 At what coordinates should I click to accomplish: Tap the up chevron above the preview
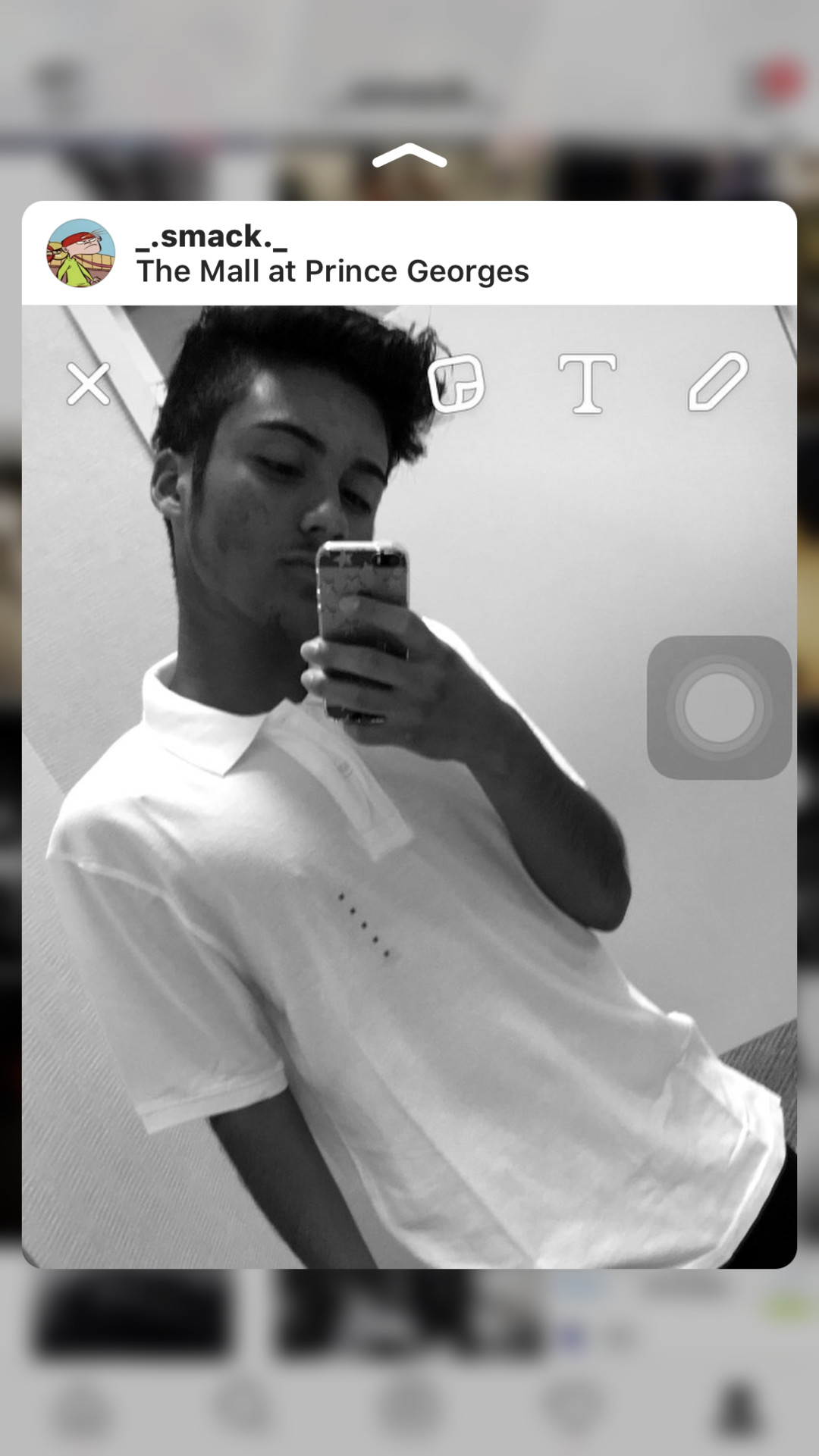409,156
